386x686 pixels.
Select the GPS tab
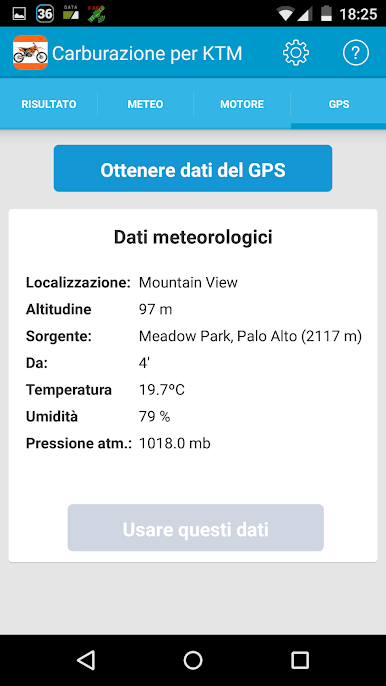click(339, 104)
